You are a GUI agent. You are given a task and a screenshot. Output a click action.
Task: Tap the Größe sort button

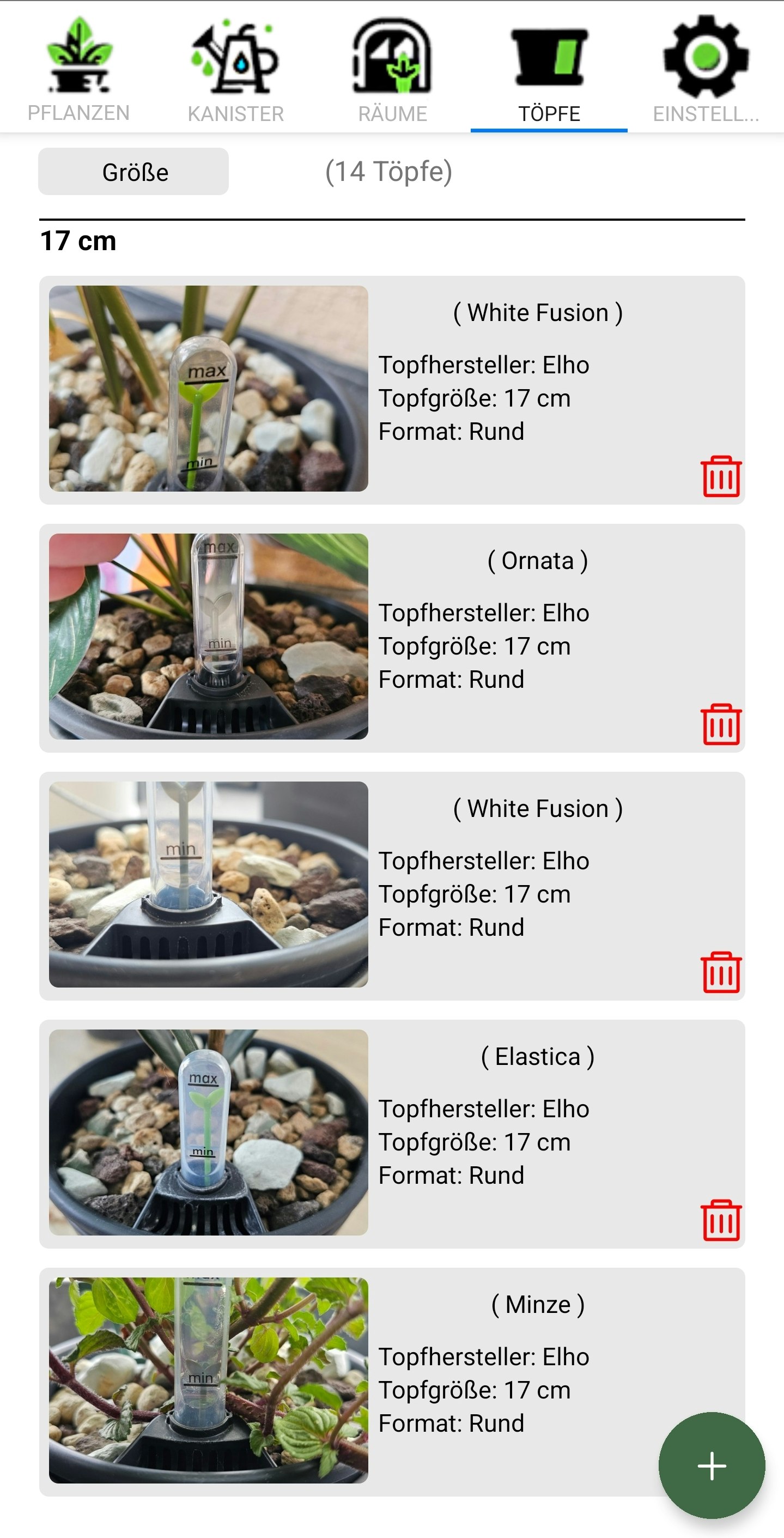pyautogui.click(x=133, y=171)
